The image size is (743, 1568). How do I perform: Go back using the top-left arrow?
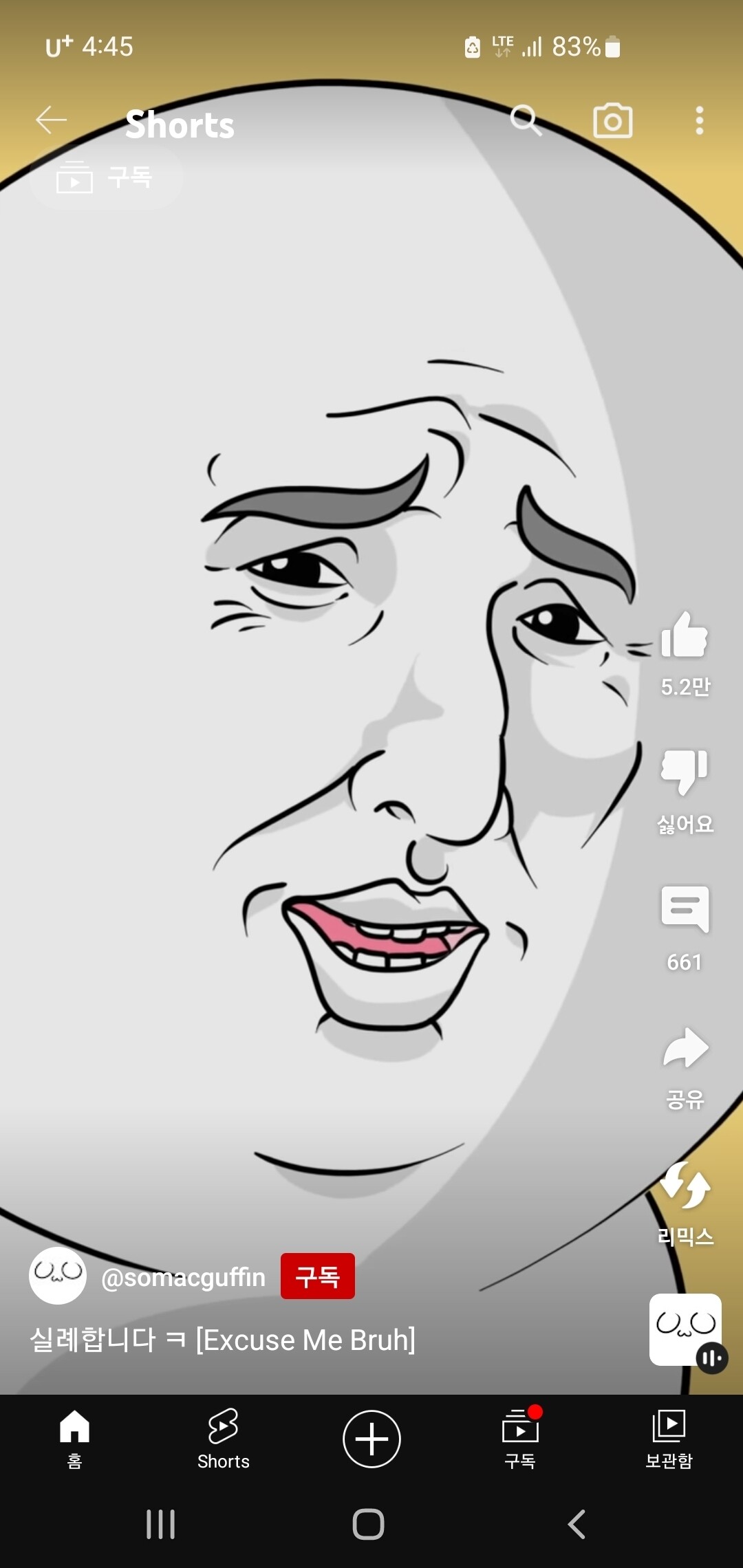pyautogui.click(x=52, y=120)
